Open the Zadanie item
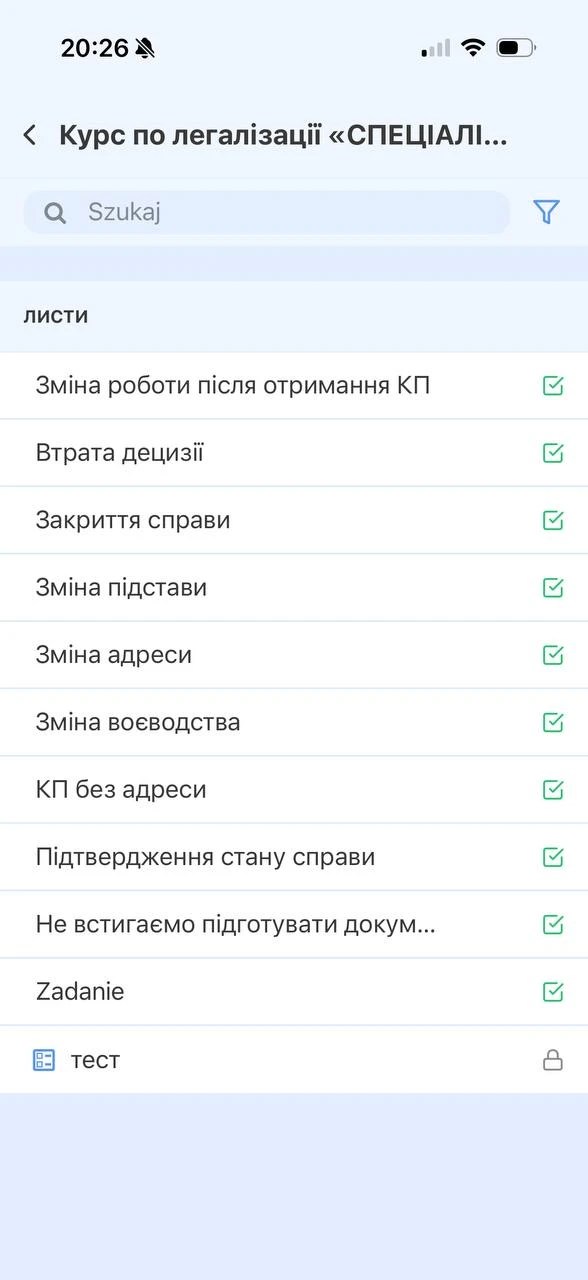588x1280 pixels. click(294, 992)
